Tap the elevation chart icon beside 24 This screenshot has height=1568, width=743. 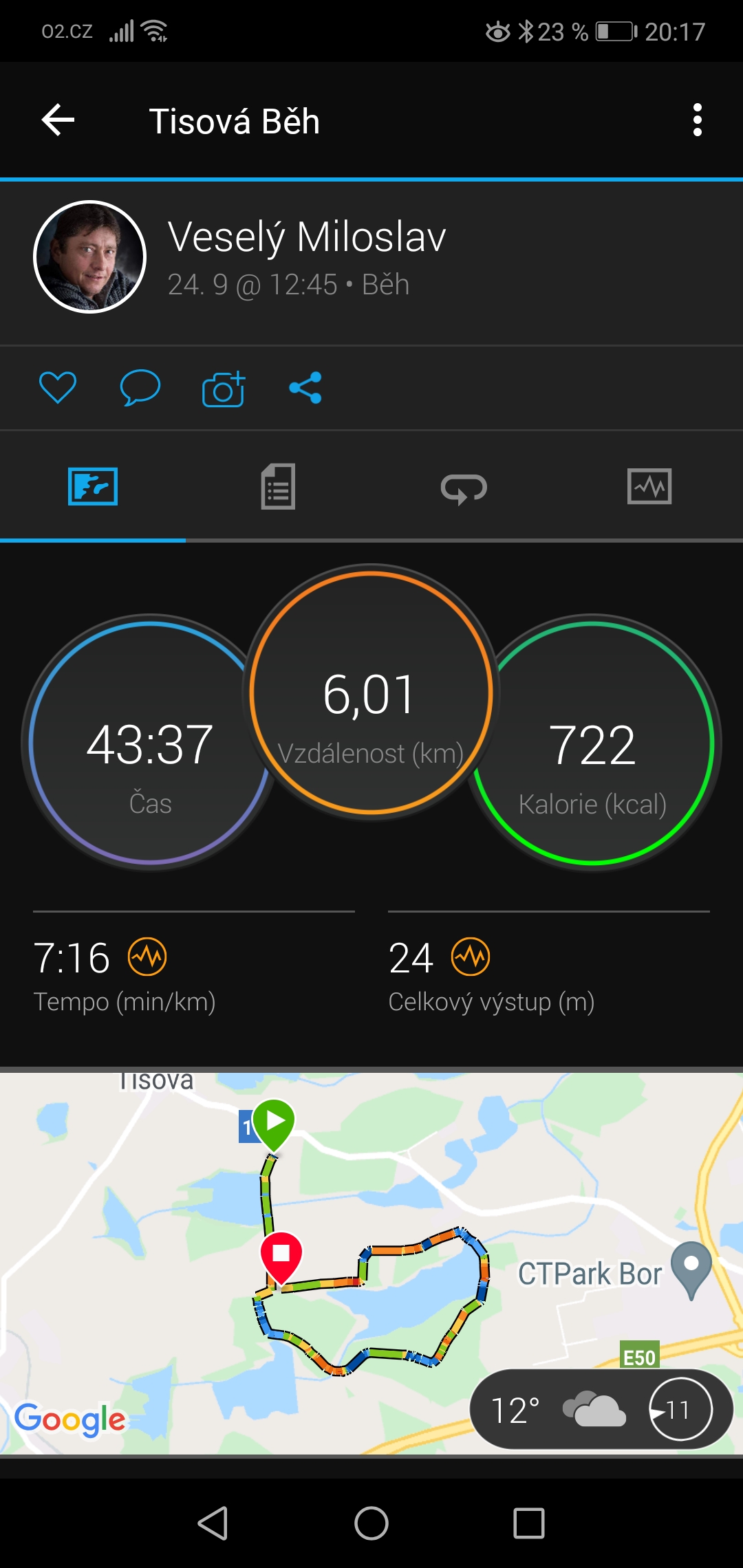click(471, 957)
